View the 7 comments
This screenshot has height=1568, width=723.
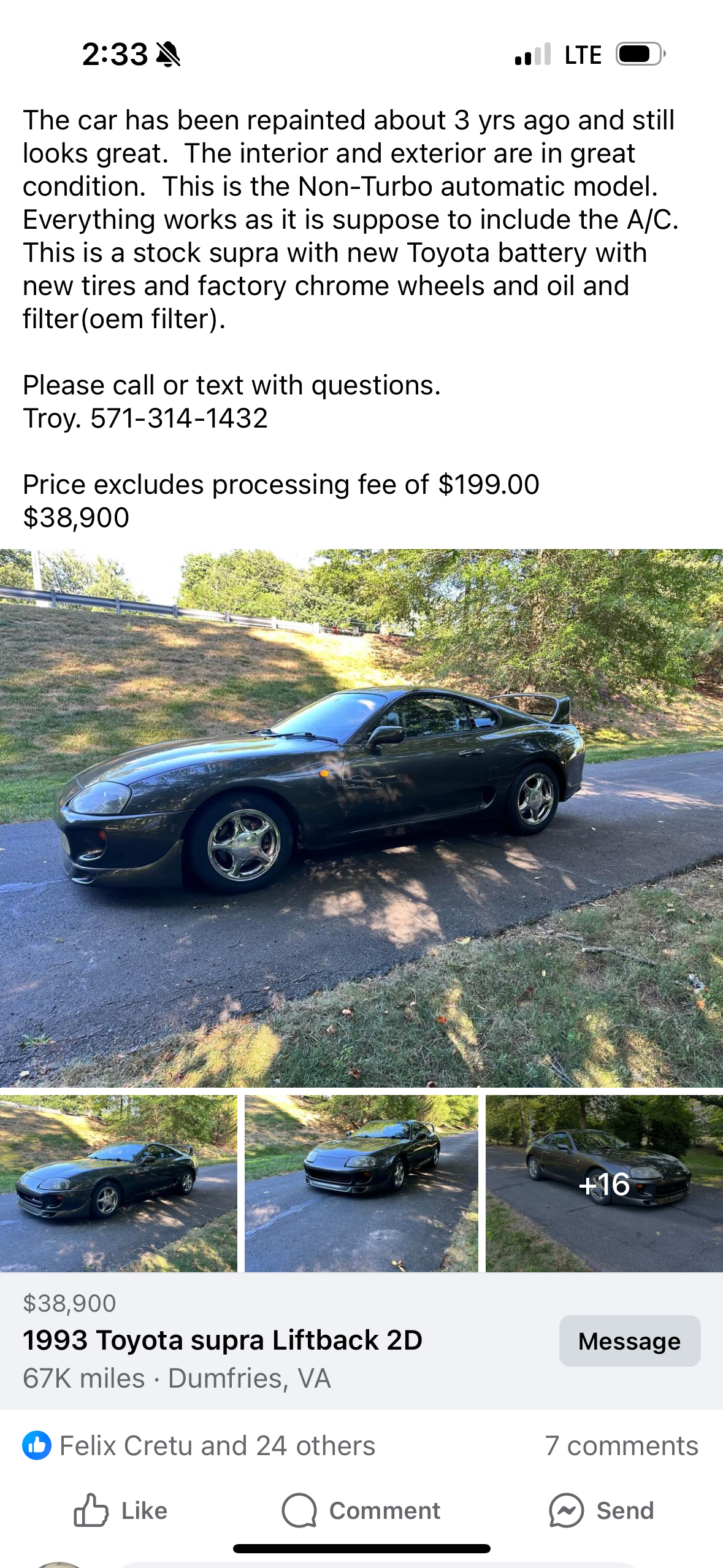tap(621, 1446)
